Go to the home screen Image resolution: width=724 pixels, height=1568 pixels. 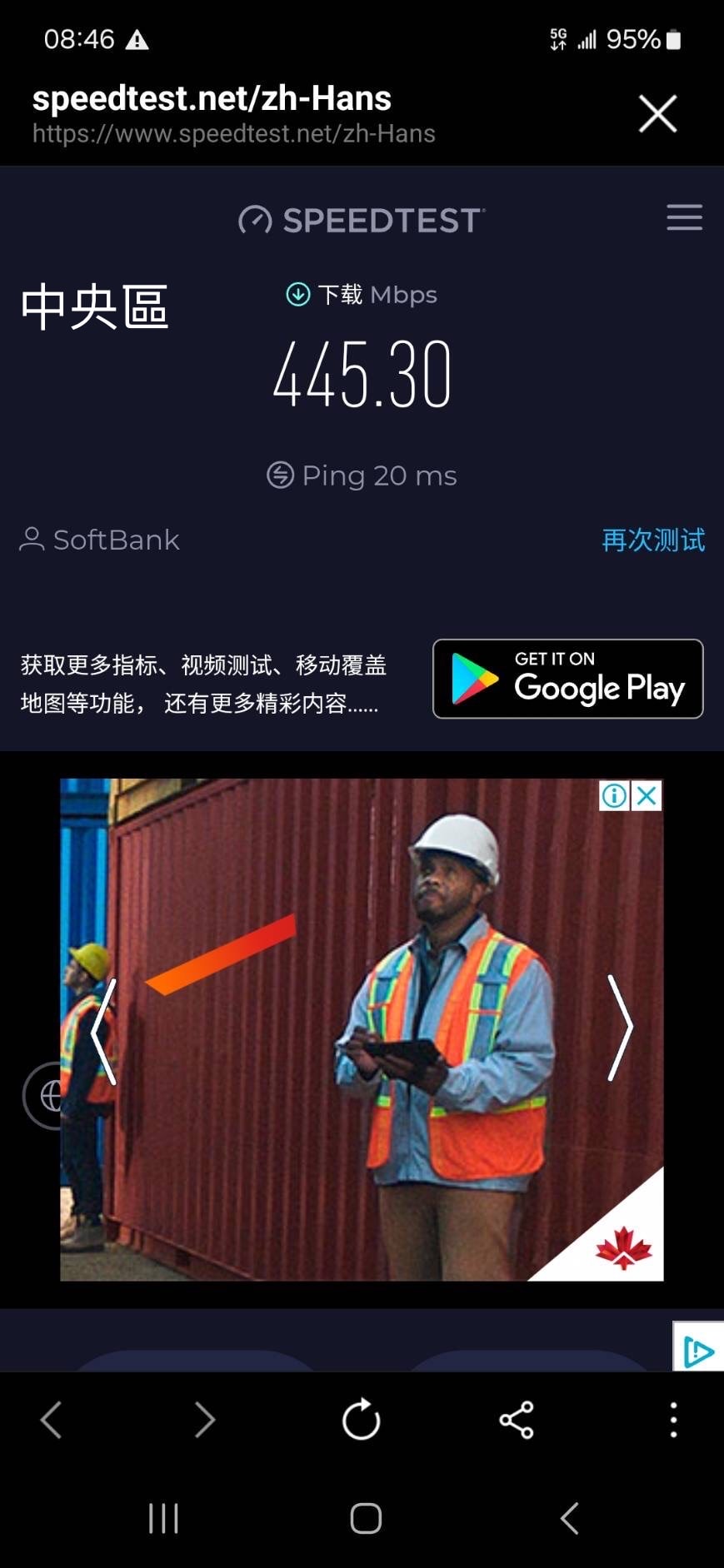click(366, 1518)
